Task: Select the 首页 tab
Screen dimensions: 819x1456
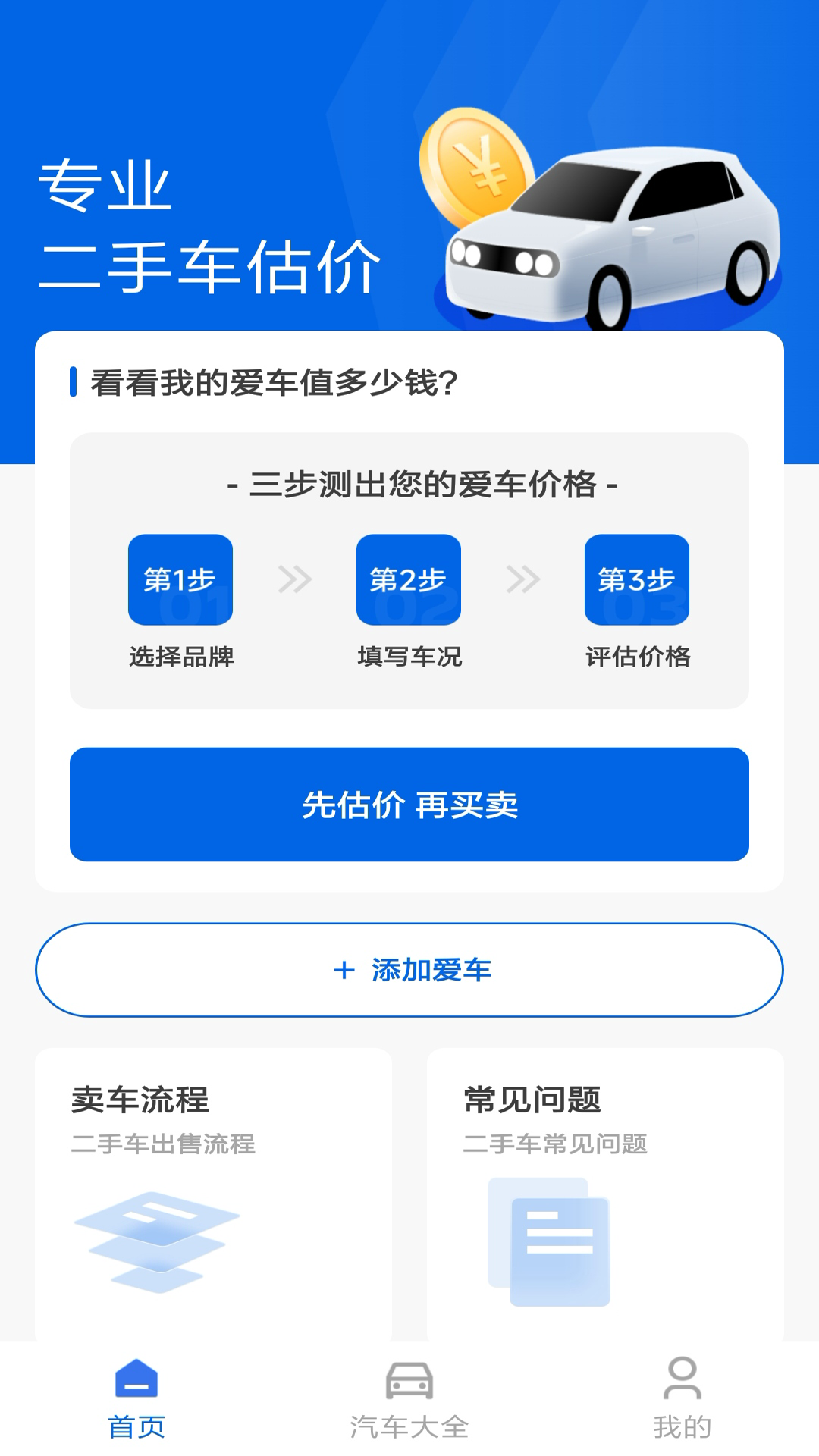Action: click(136, 1399)
